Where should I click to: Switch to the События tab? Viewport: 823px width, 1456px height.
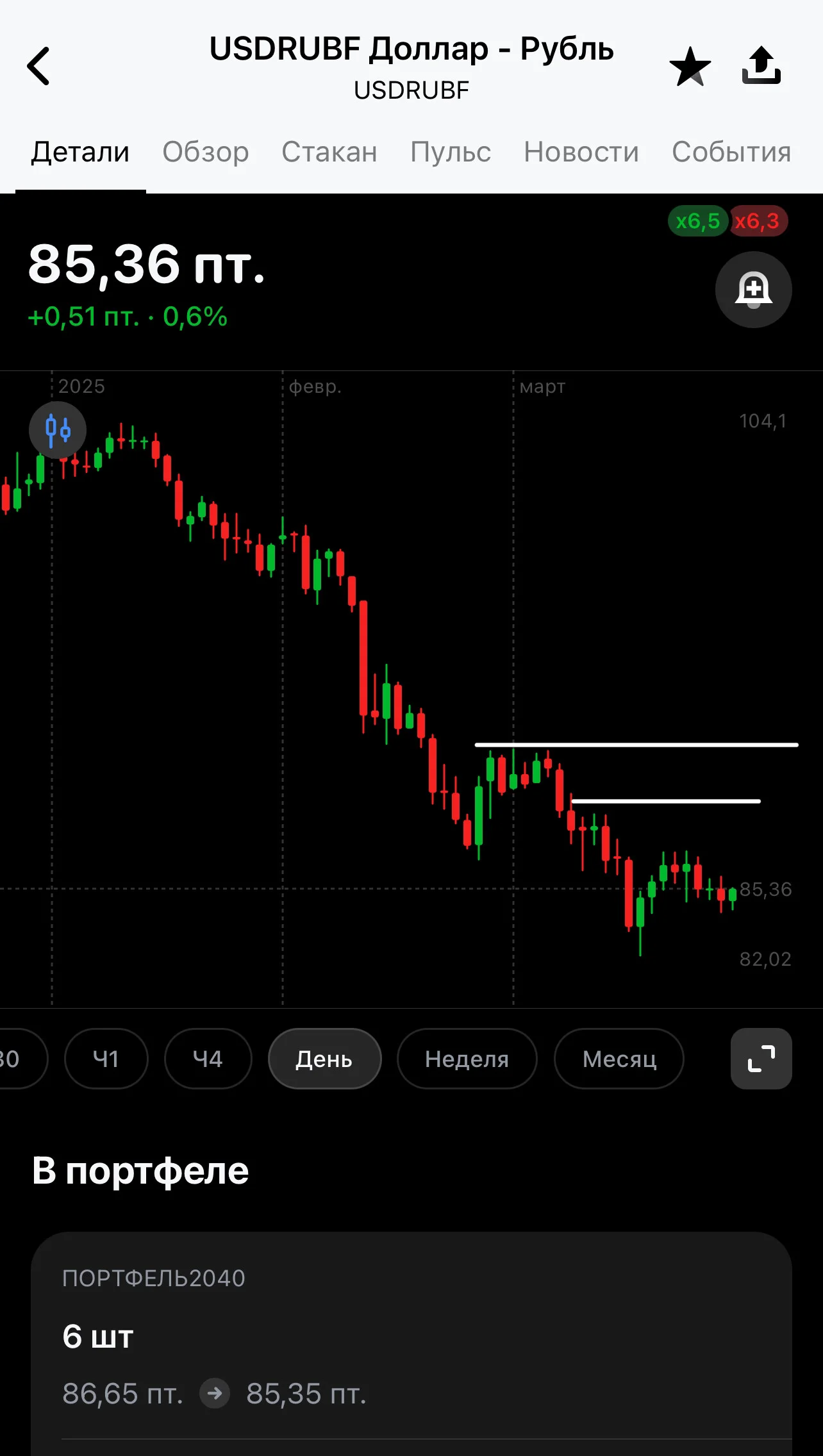pos(731,153)
